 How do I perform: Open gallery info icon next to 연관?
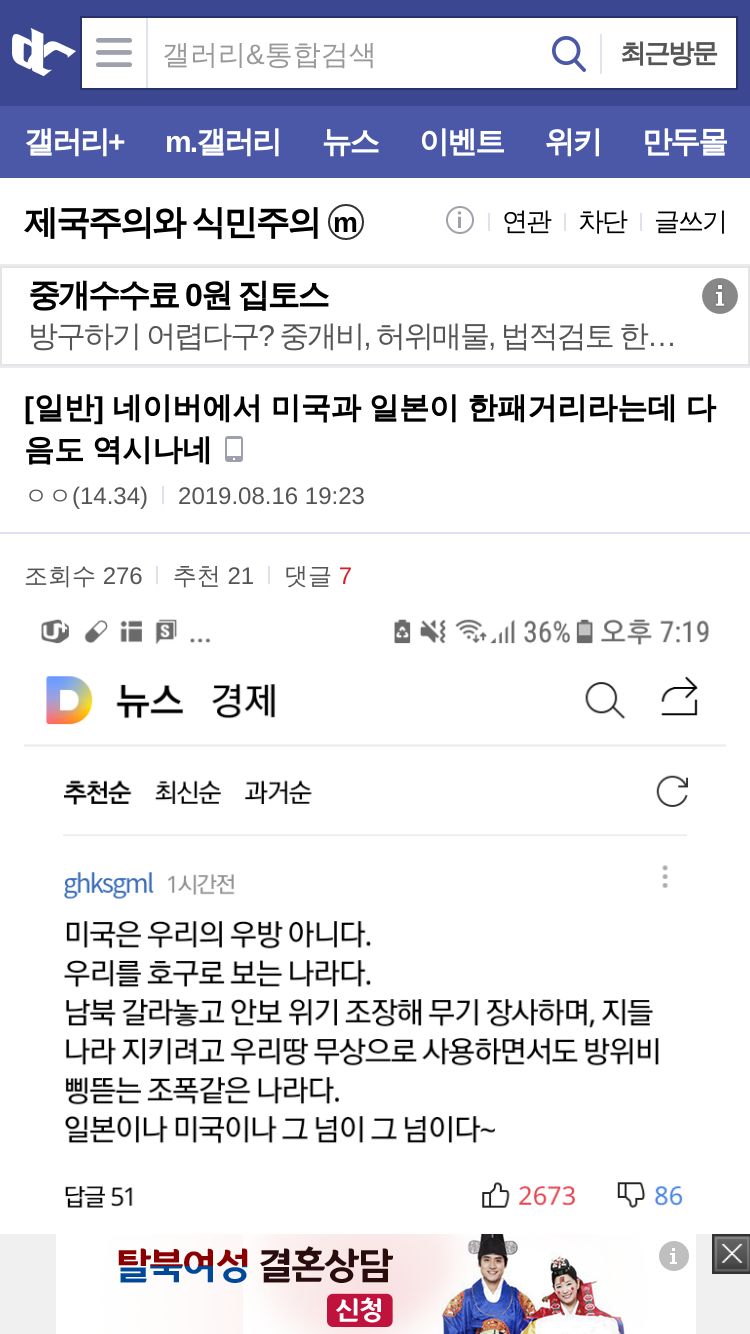[459, 220]
